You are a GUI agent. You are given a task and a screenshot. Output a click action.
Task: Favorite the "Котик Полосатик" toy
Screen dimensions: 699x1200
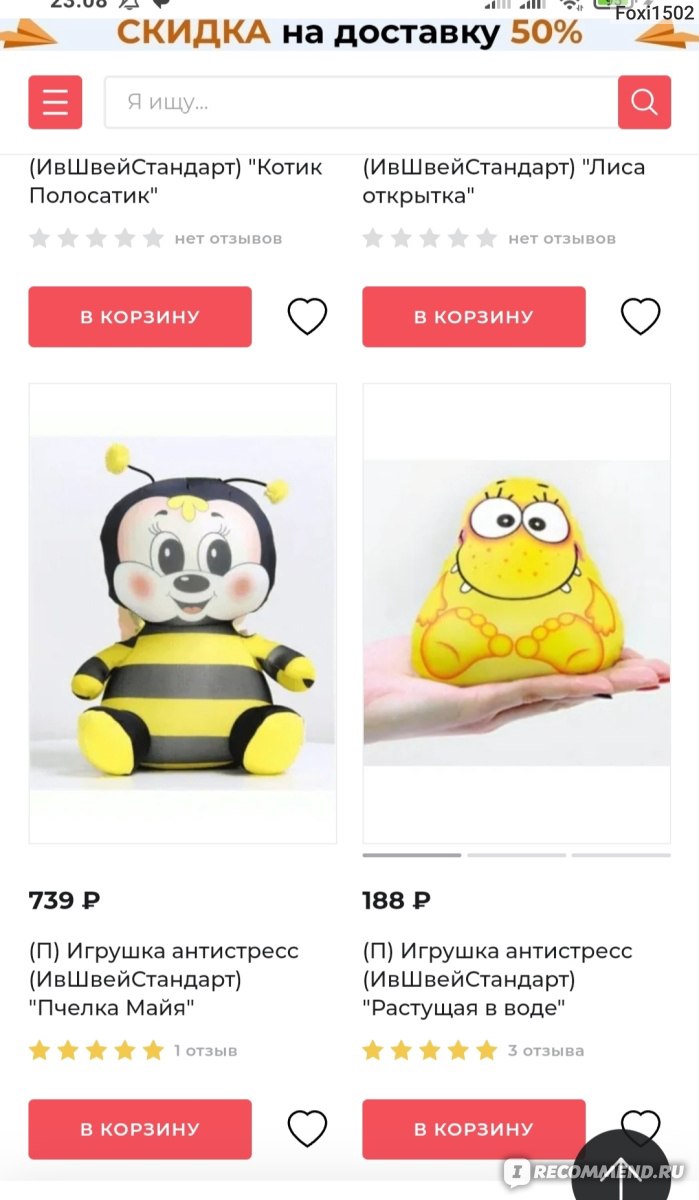[307, 317]
